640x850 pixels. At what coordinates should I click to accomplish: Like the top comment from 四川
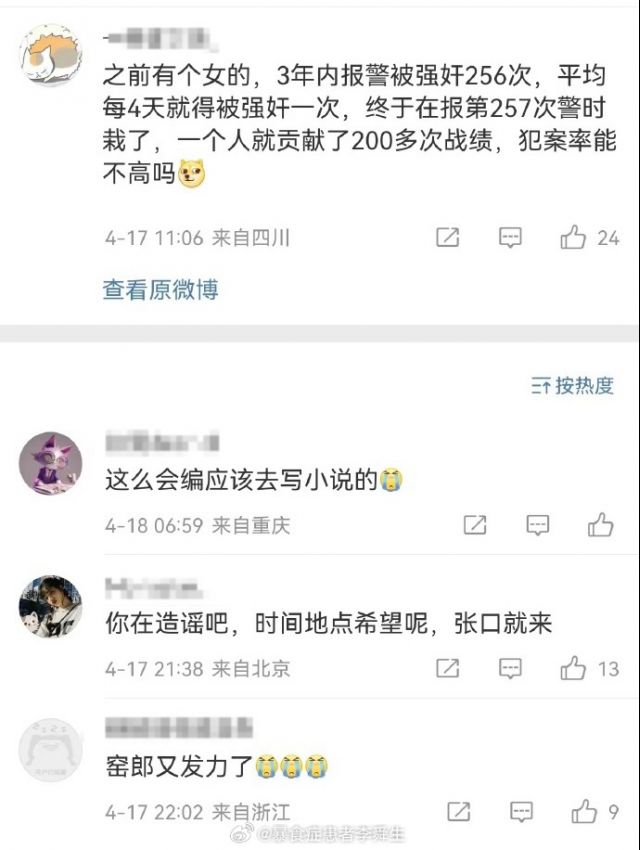[573, 237]
